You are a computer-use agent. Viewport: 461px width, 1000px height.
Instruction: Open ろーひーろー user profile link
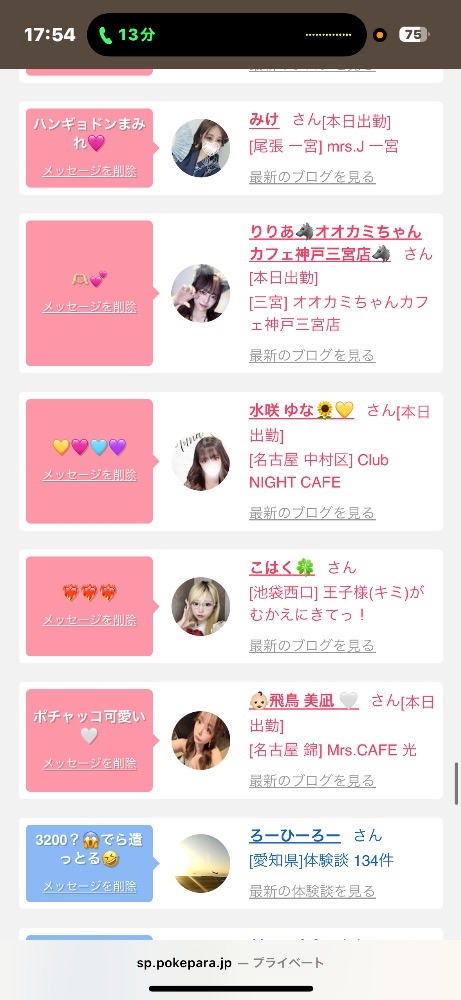point(295,835)
